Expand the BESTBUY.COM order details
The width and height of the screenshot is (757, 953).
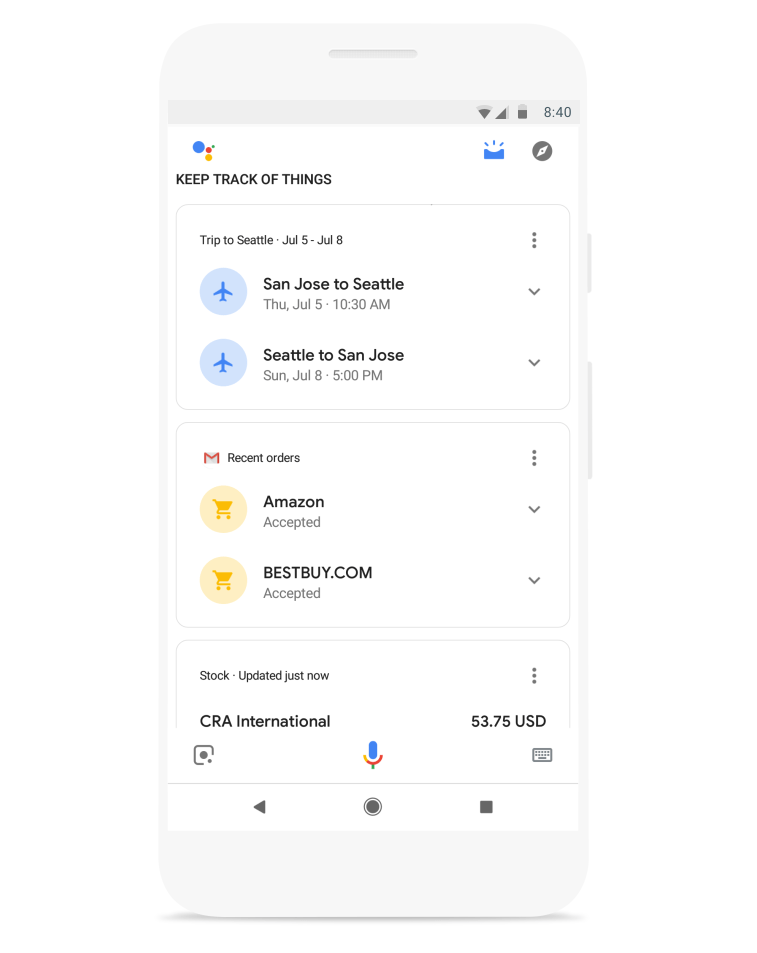(534, 581)
